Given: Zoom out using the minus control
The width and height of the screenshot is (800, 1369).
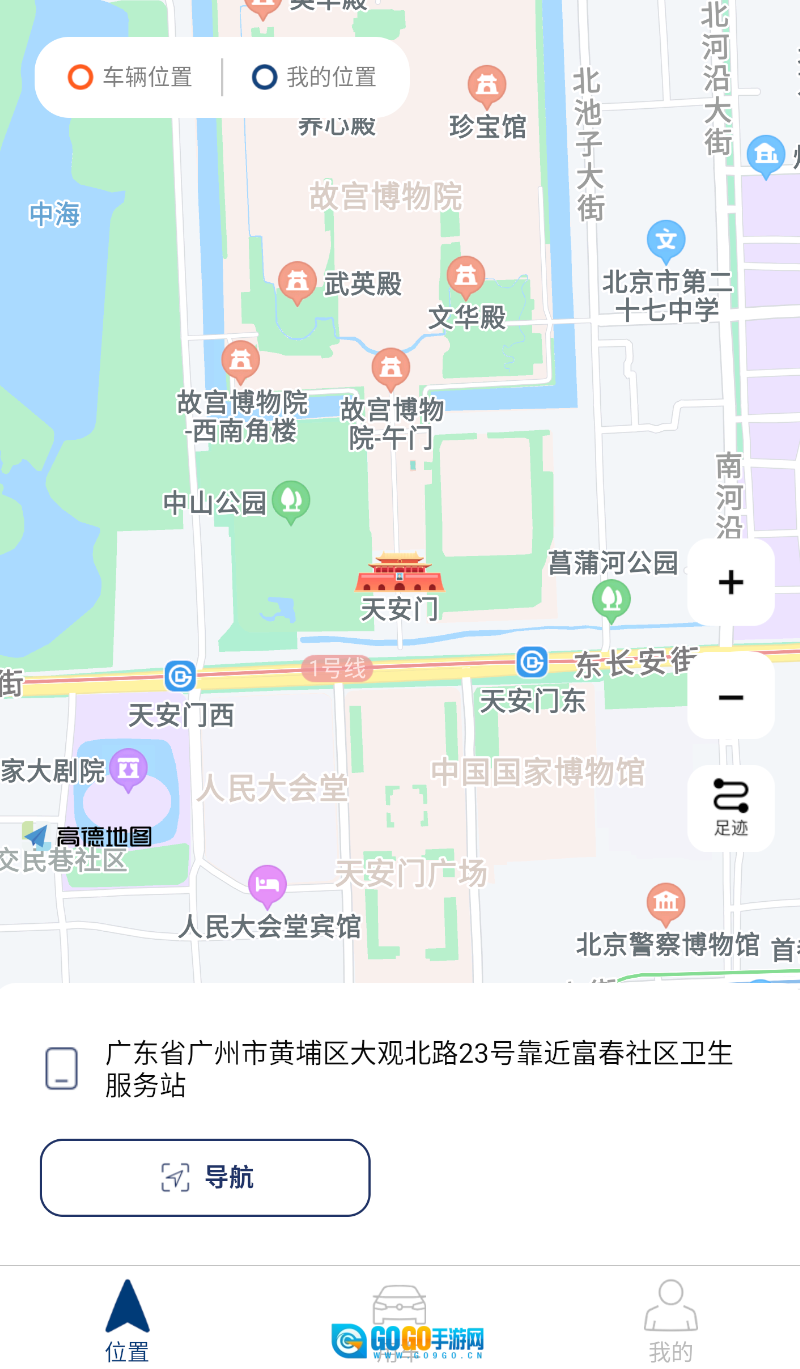Looking at the screenshot, I should (x=730, y=695).
